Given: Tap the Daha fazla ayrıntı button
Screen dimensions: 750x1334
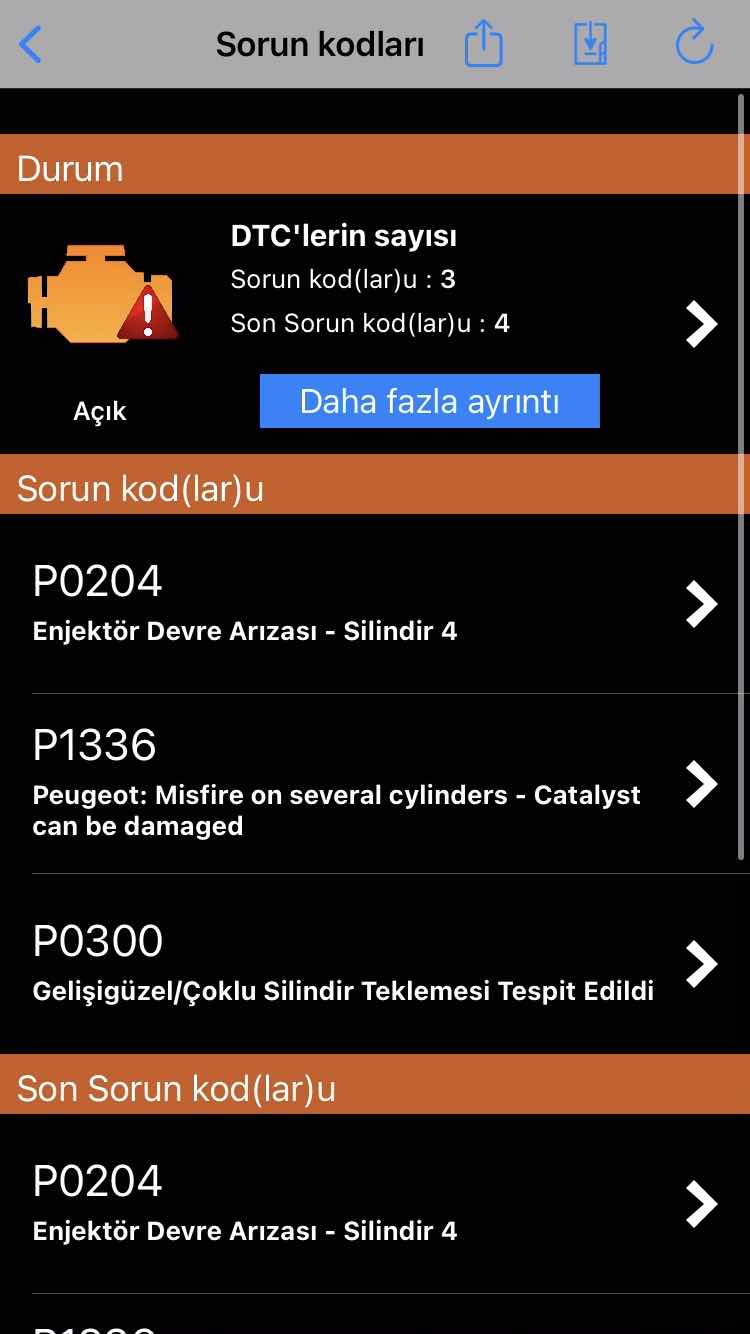Looking at the screenshot, I should coord(429,401).
